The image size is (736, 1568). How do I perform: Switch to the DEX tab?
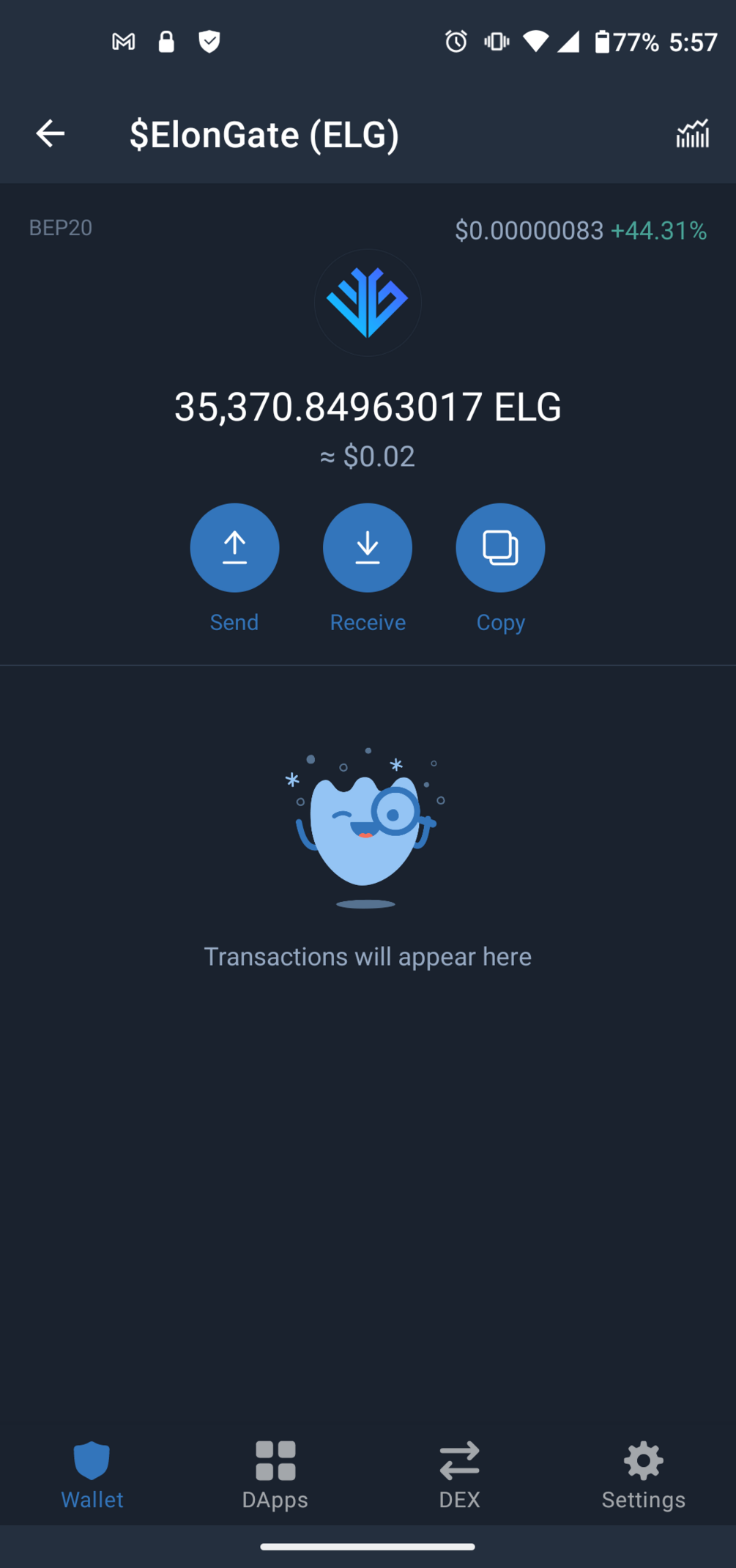click(x=459, y=1474)
